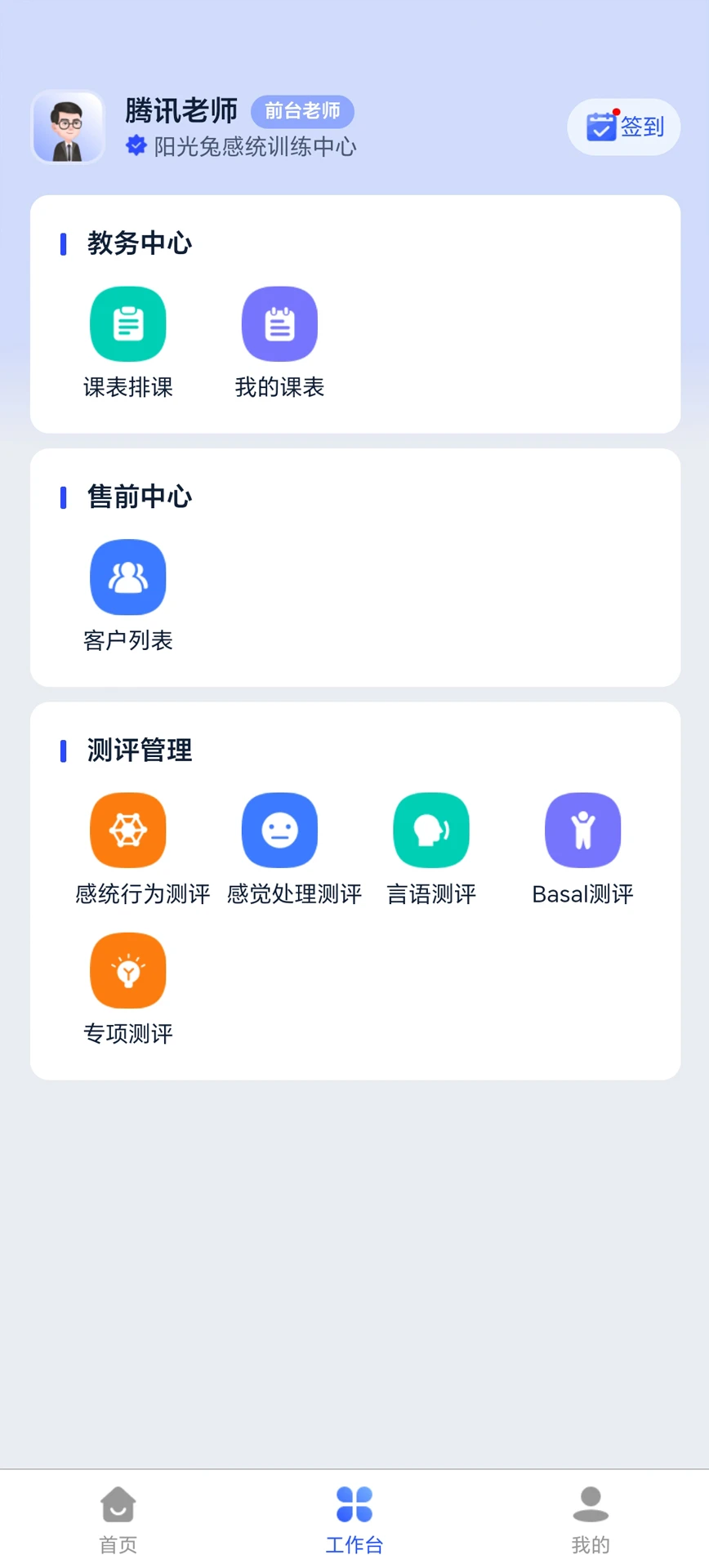Tap the 测评管理 section title

(139, 751)
